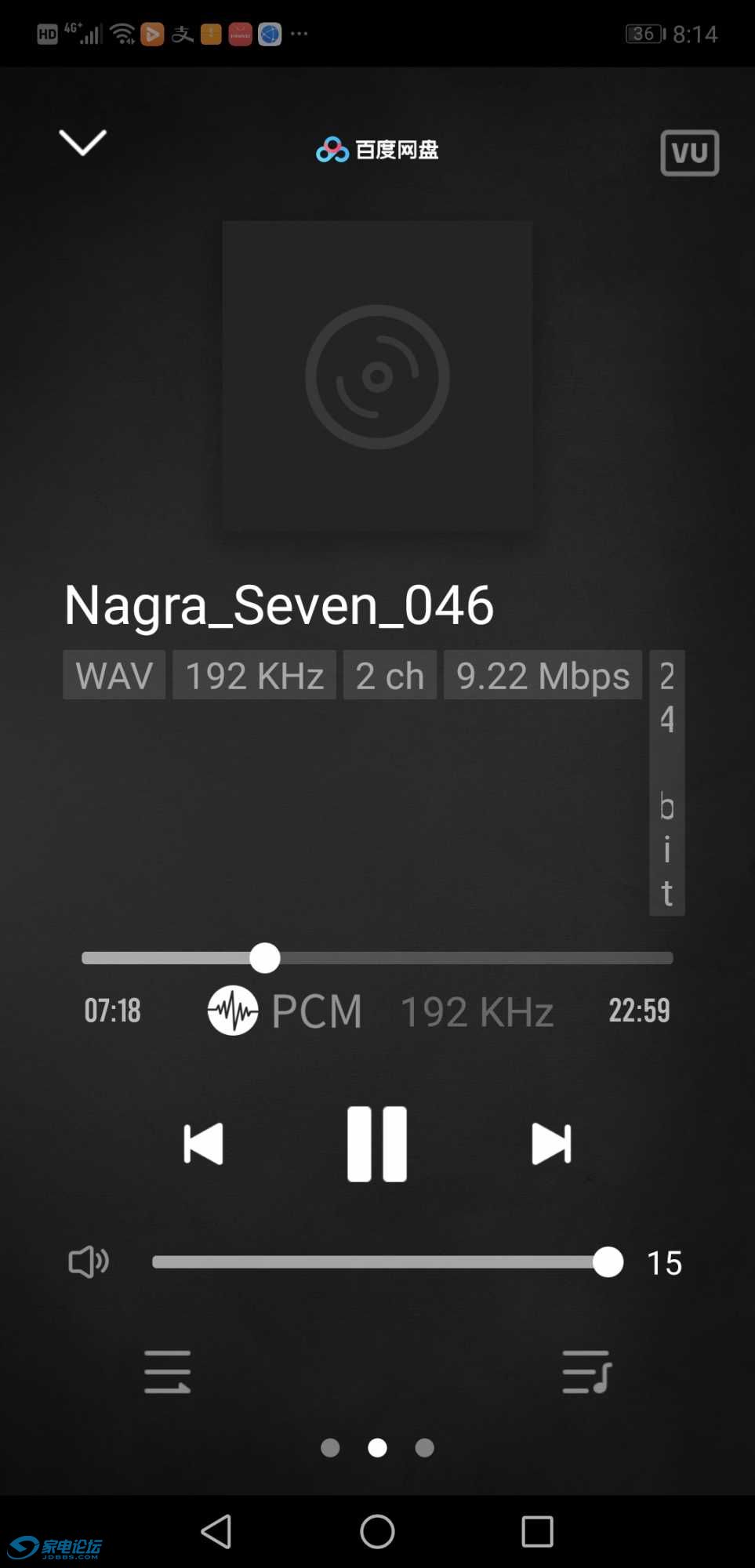This screenshot has height=1568, width=755.
Task: Tap the volume slider to adjust level
Action: coord(376,1262)
